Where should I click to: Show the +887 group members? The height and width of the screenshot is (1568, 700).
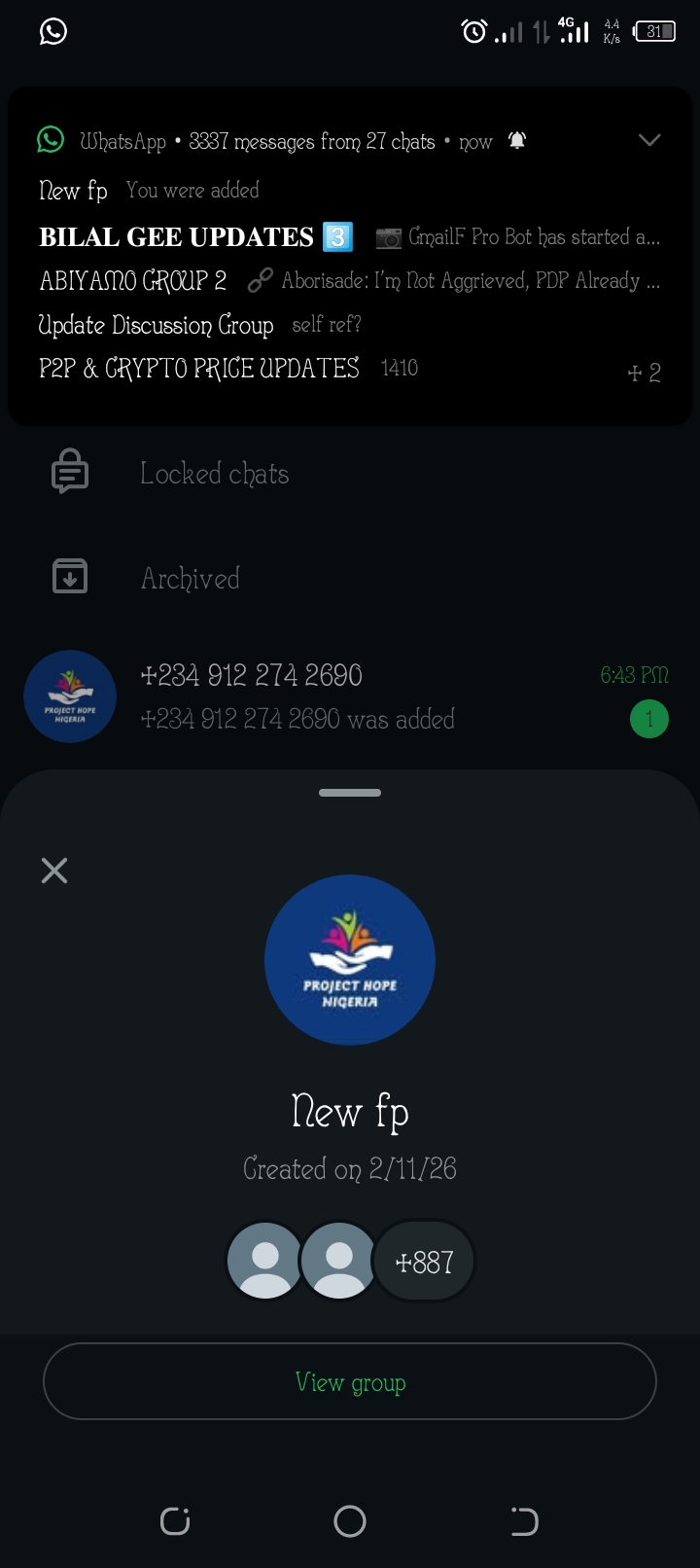(425, 1262)
